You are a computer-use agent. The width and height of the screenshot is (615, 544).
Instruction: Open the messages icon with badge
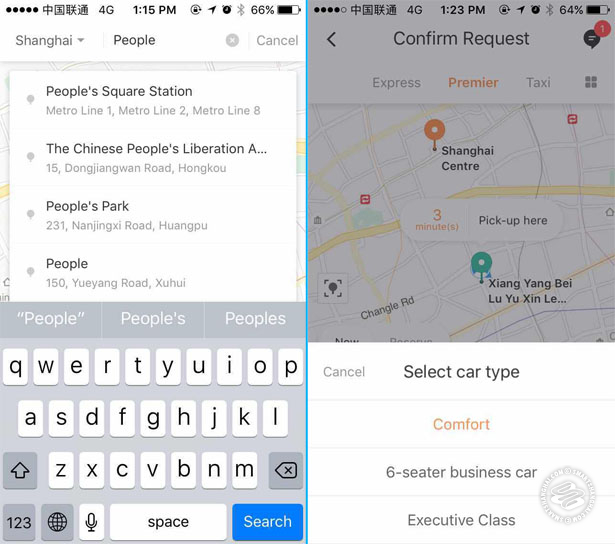[592, 40]
